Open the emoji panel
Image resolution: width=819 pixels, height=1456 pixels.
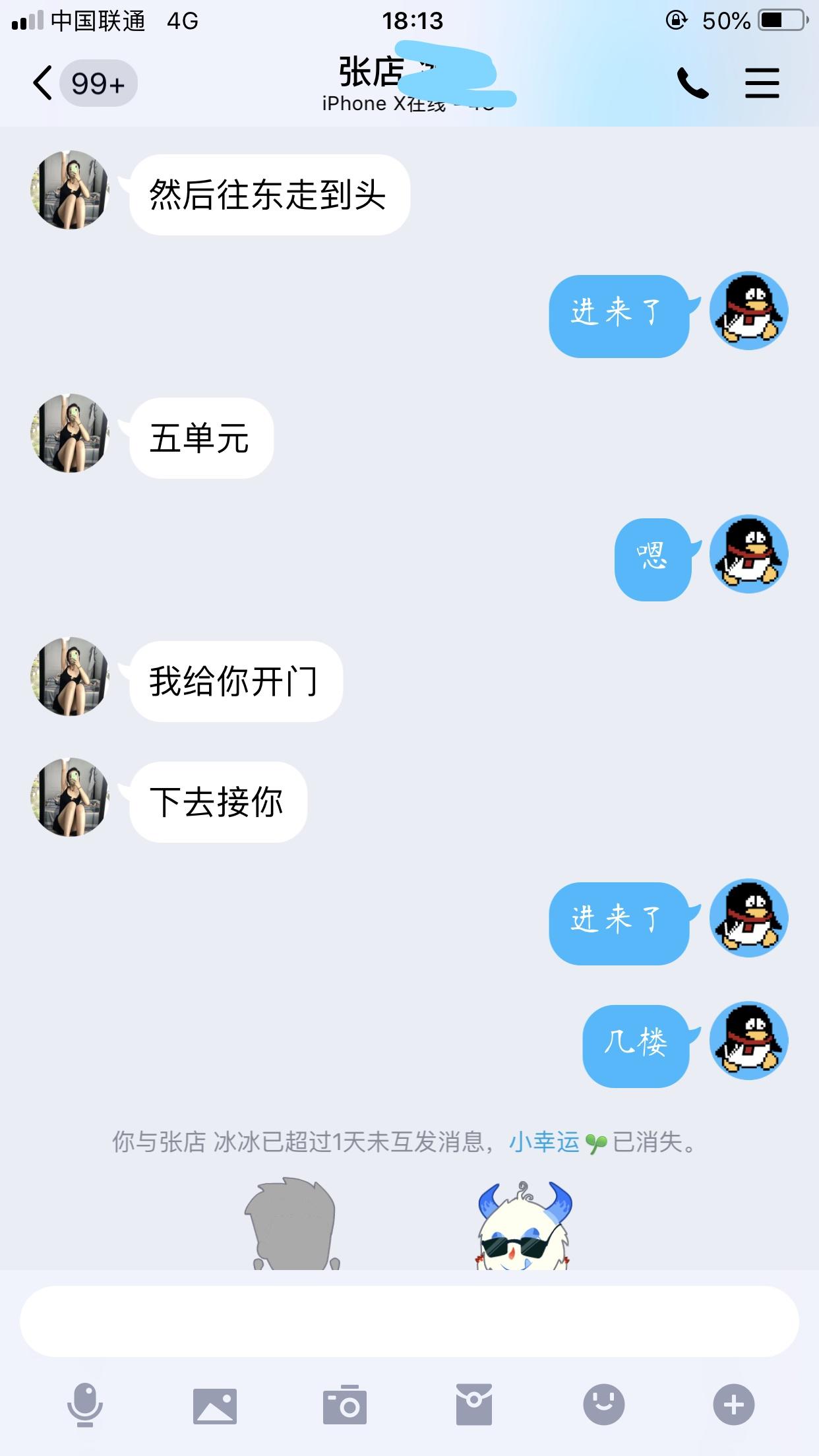point(603,1405)
